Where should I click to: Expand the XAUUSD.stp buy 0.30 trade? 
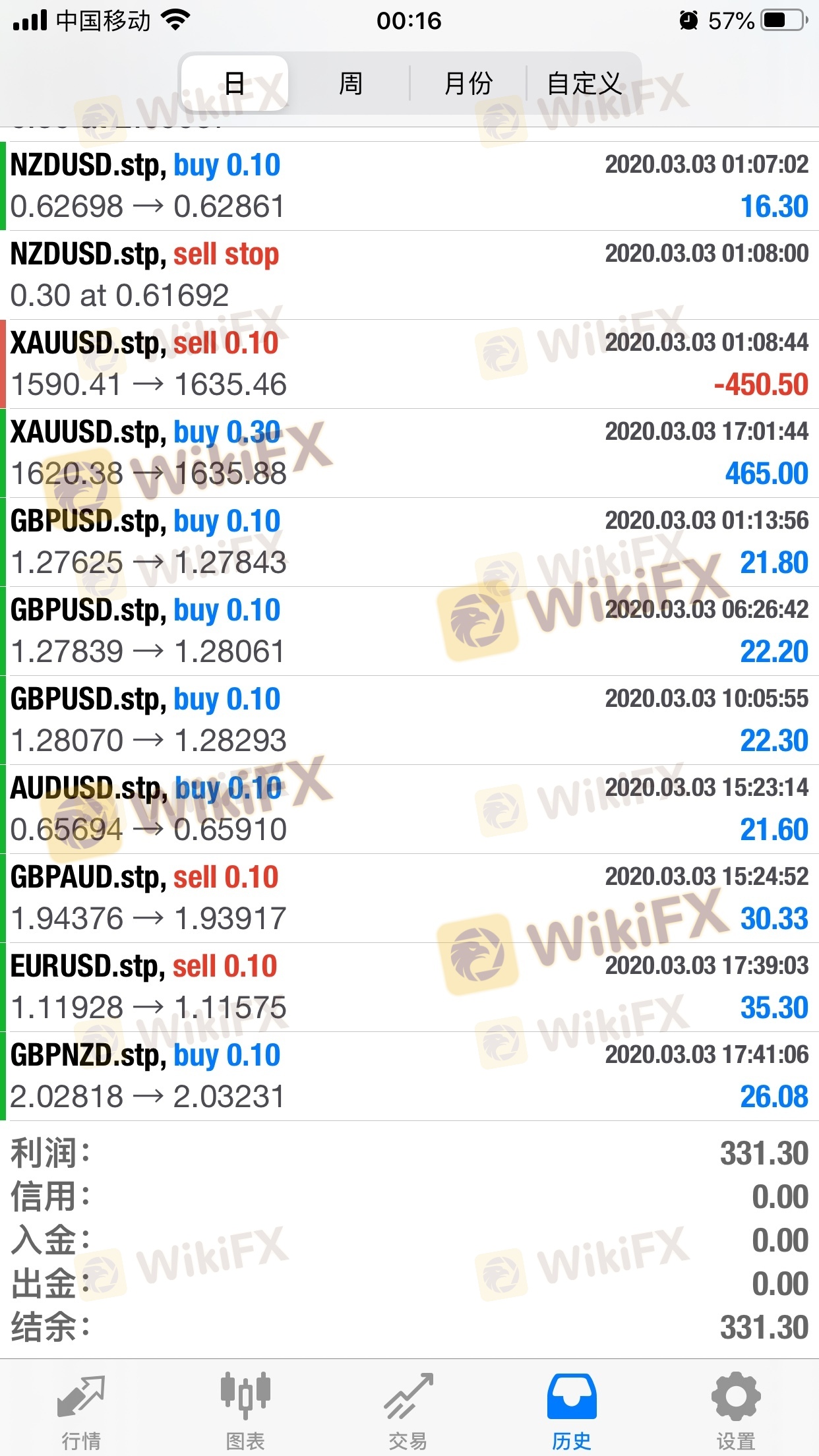point(409,453)
